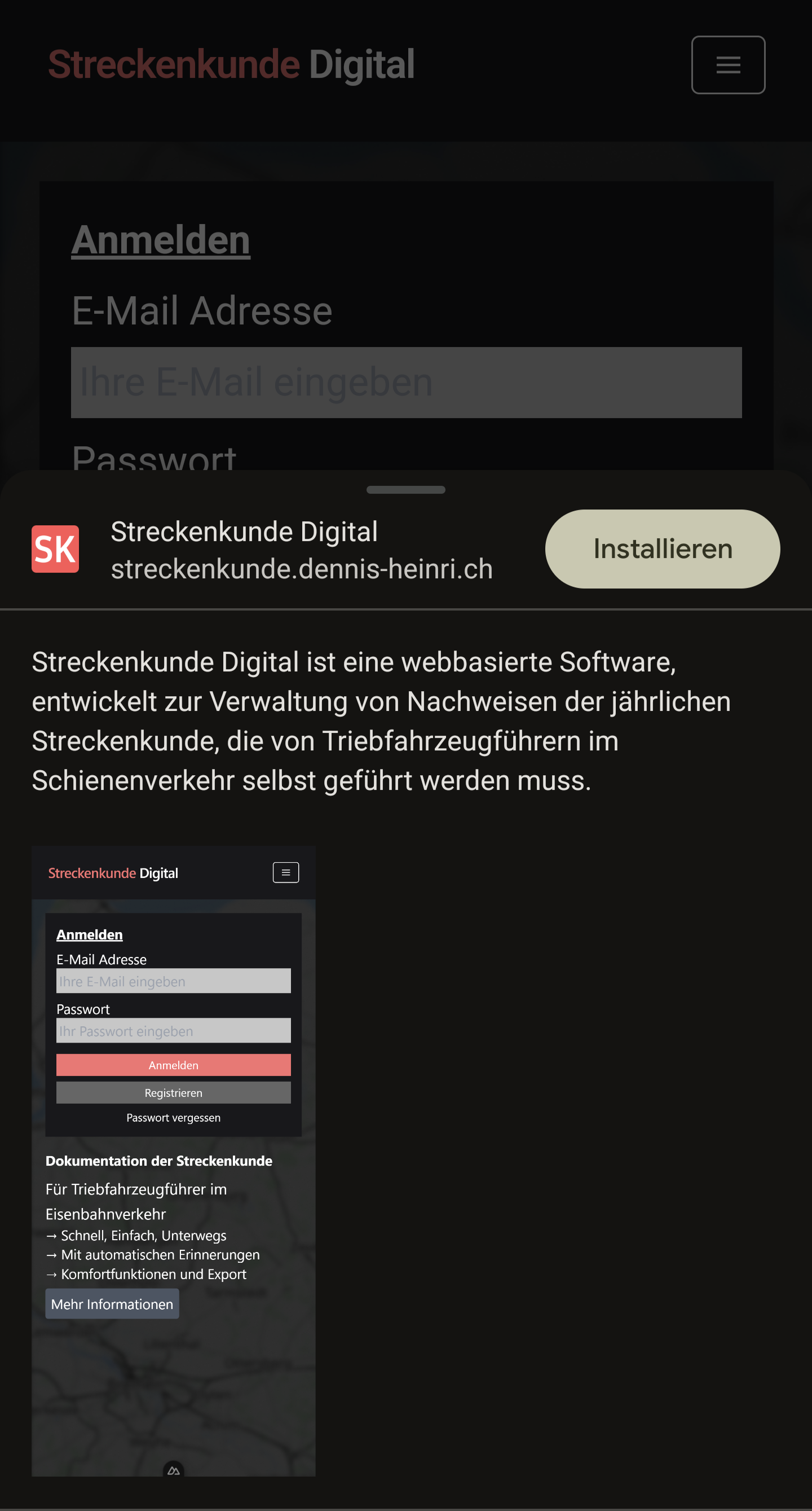
Task: Install the Streckenkunde Digital app
Action: pyautogui.click(x=662, y=548)
